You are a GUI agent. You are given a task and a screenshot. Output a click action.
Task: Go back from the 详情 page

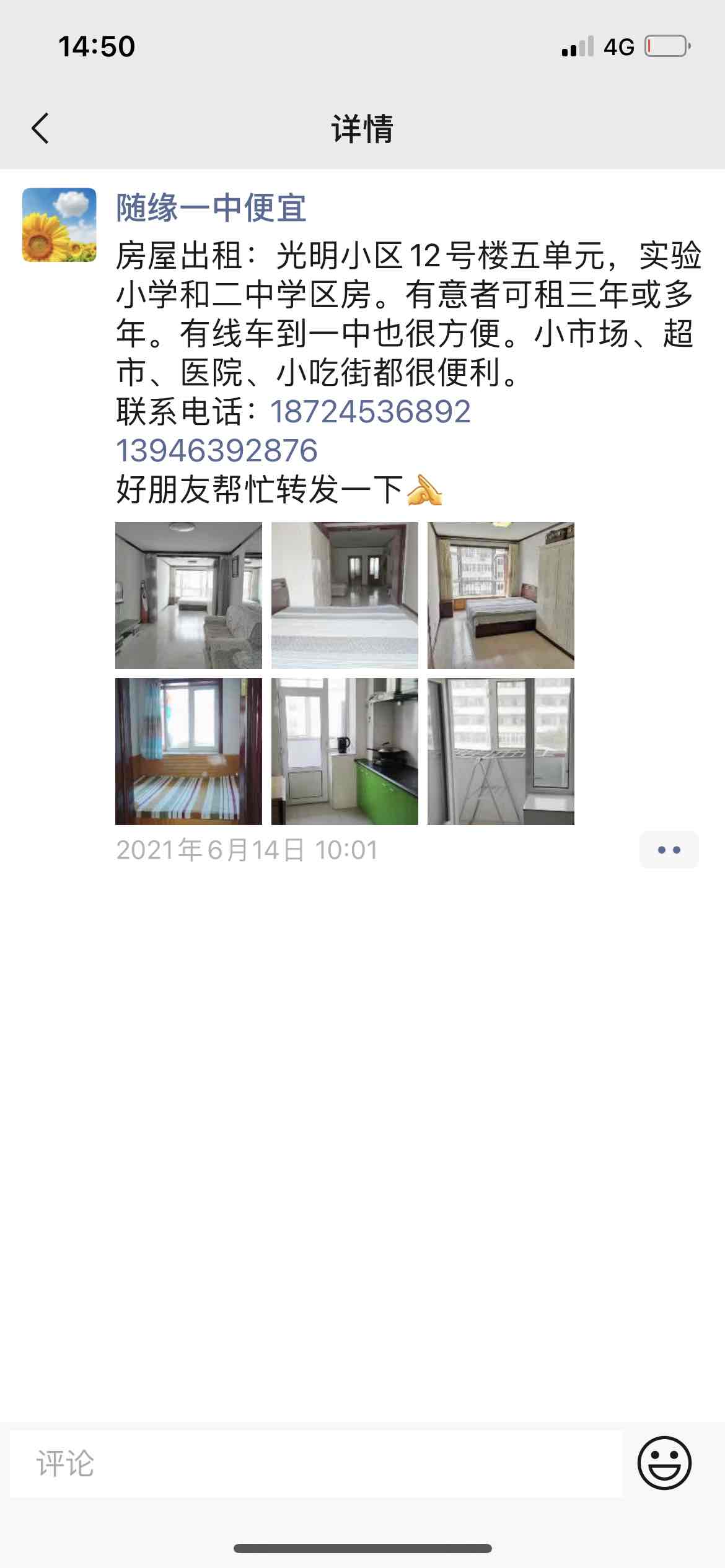coord(40,129)
